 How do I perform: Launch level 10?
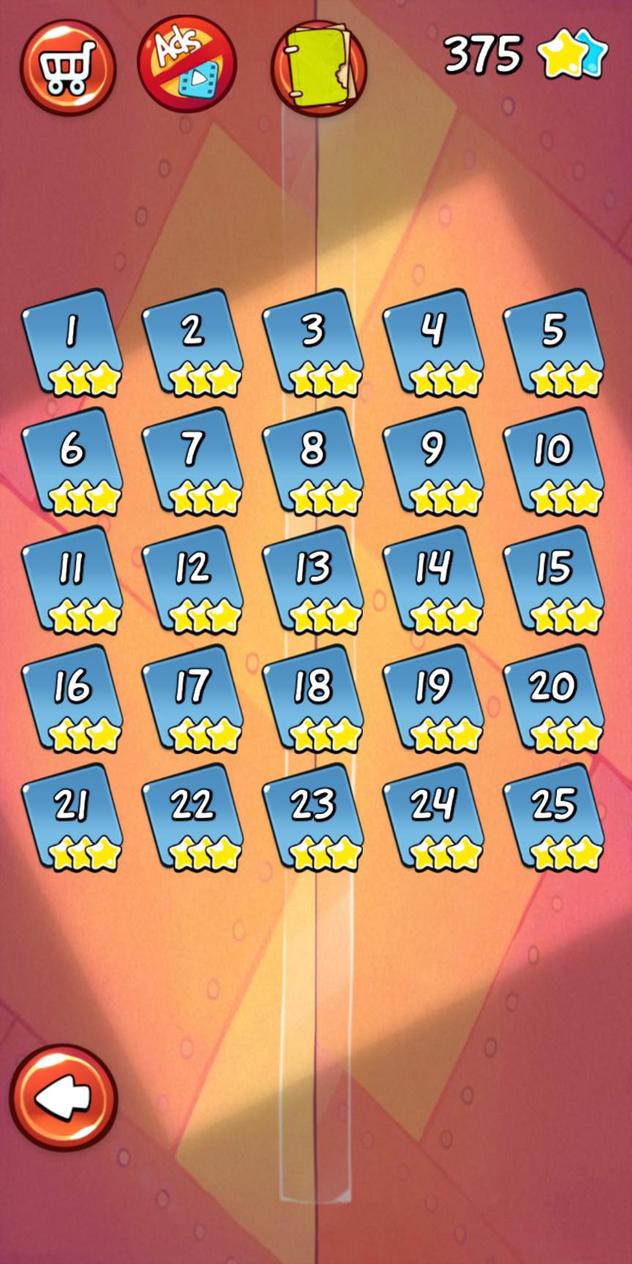(555, 462)
